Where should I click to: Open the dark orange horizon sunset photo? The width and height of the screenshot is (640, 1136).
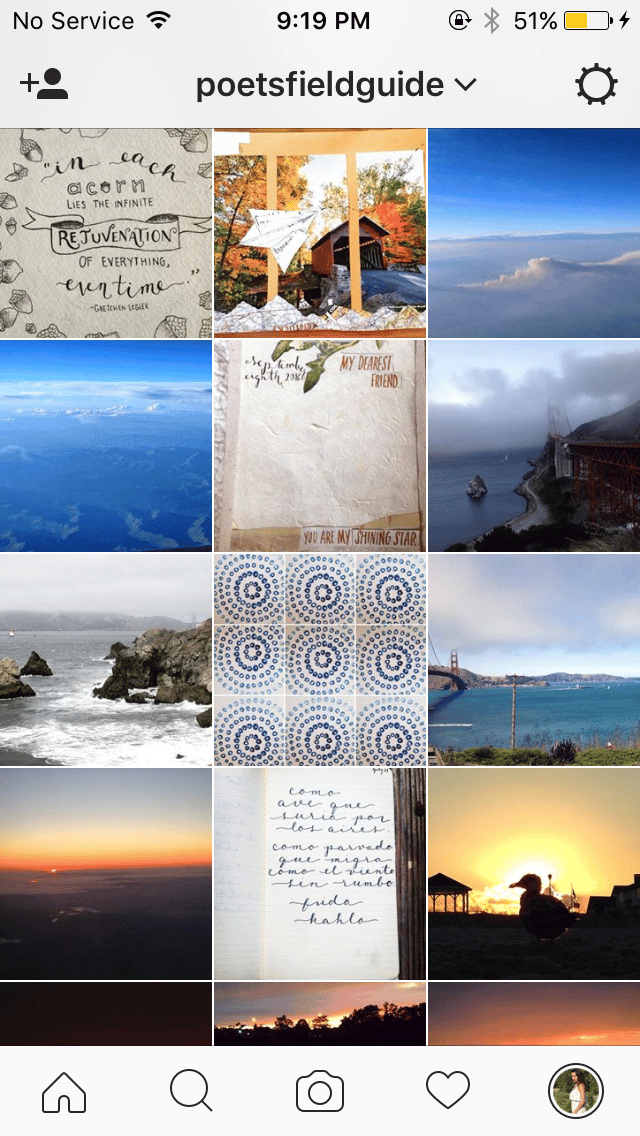106,874
